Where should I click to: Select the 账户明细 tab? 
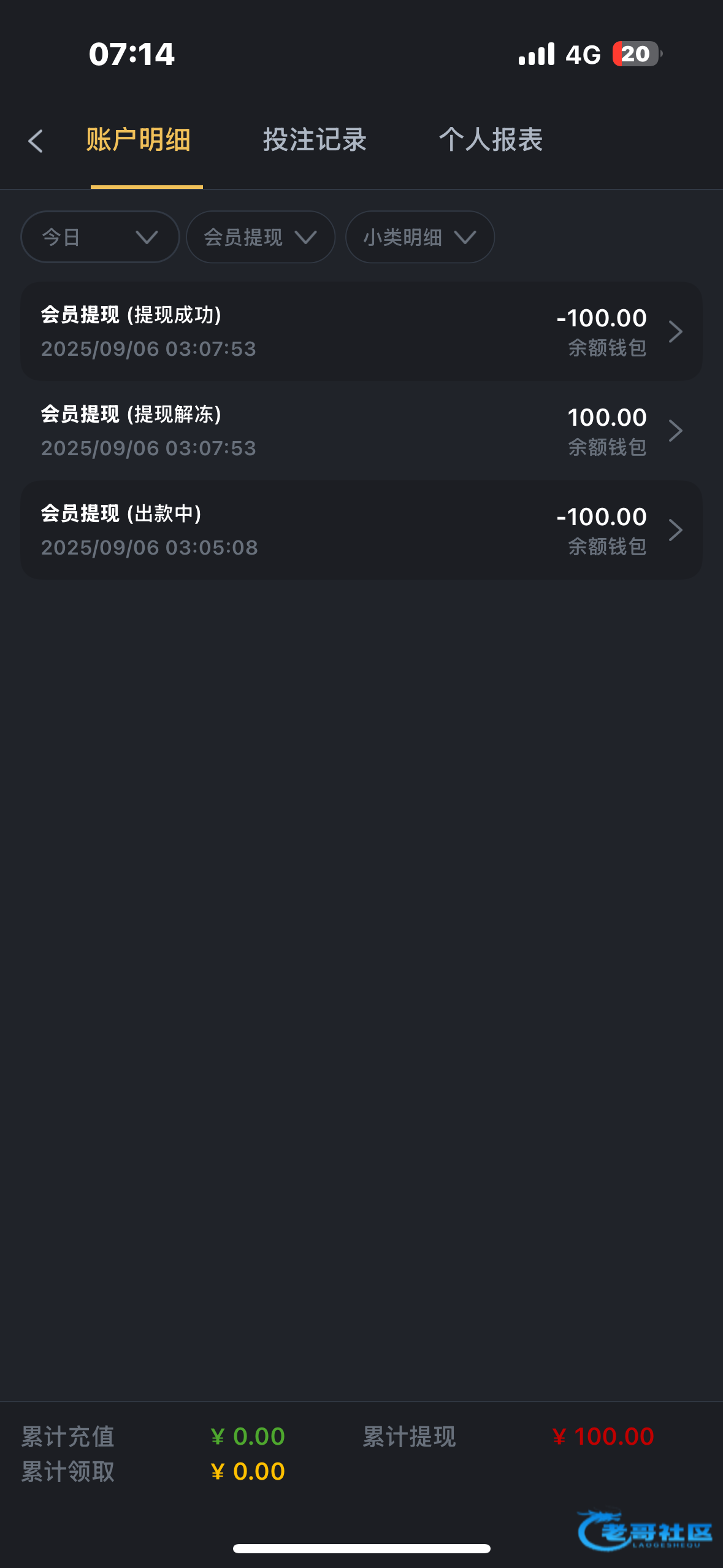click(x=139, y=140)
